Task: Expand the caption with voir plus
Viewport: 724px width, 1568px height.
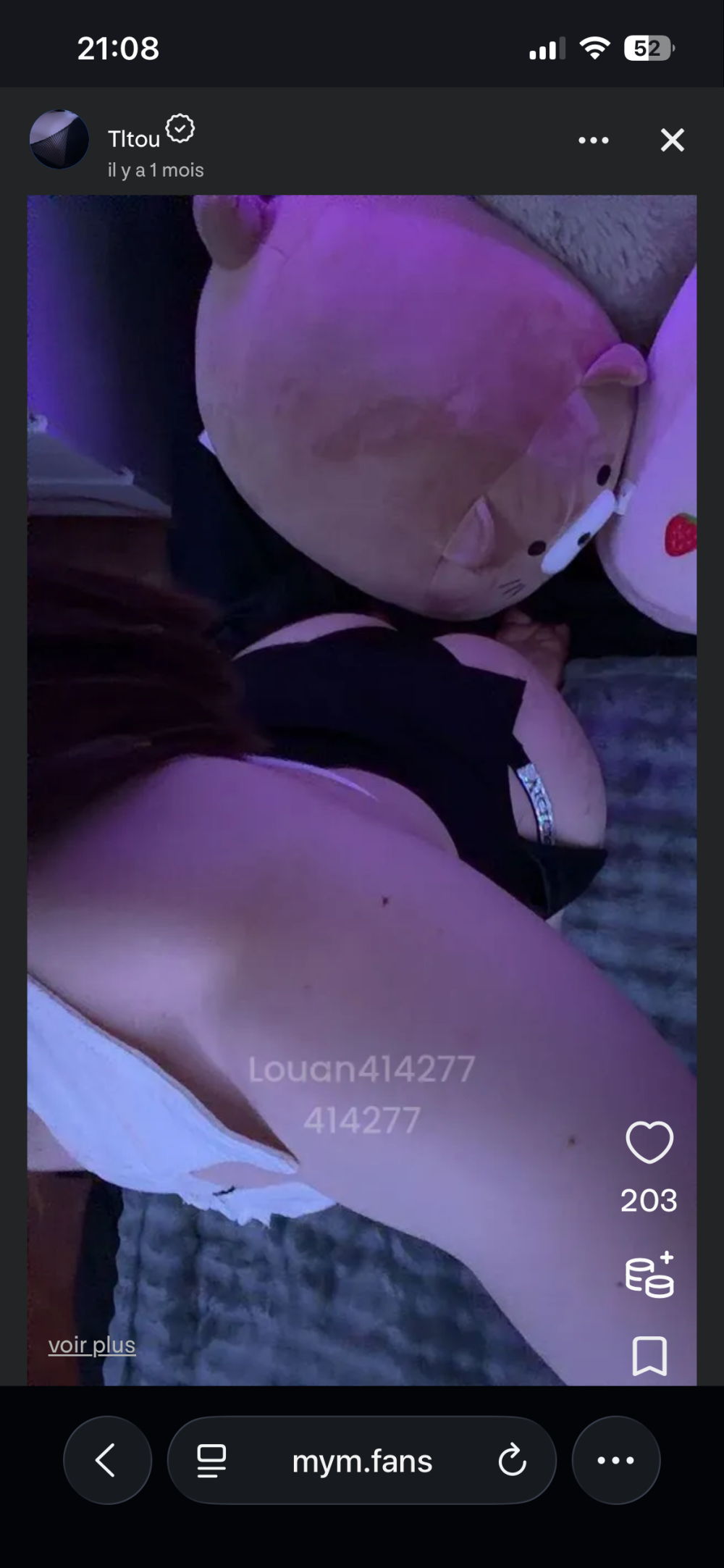Action: pyautogui.click(x=91, y=1344)
